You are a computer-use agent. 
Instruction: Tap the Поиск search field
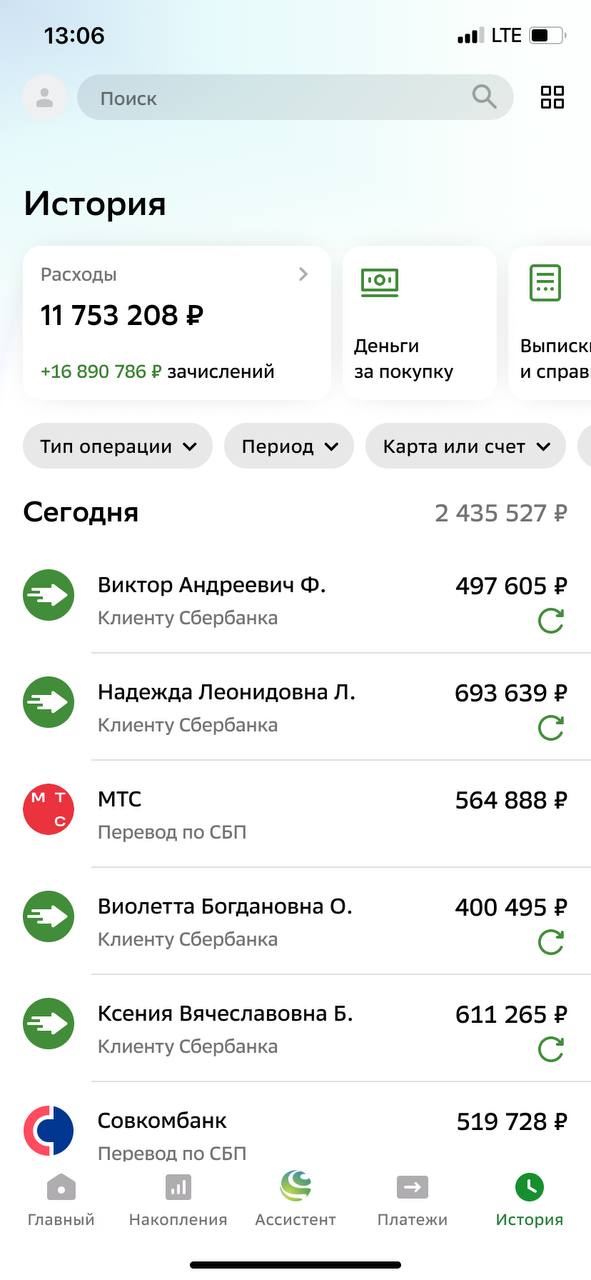295,98
